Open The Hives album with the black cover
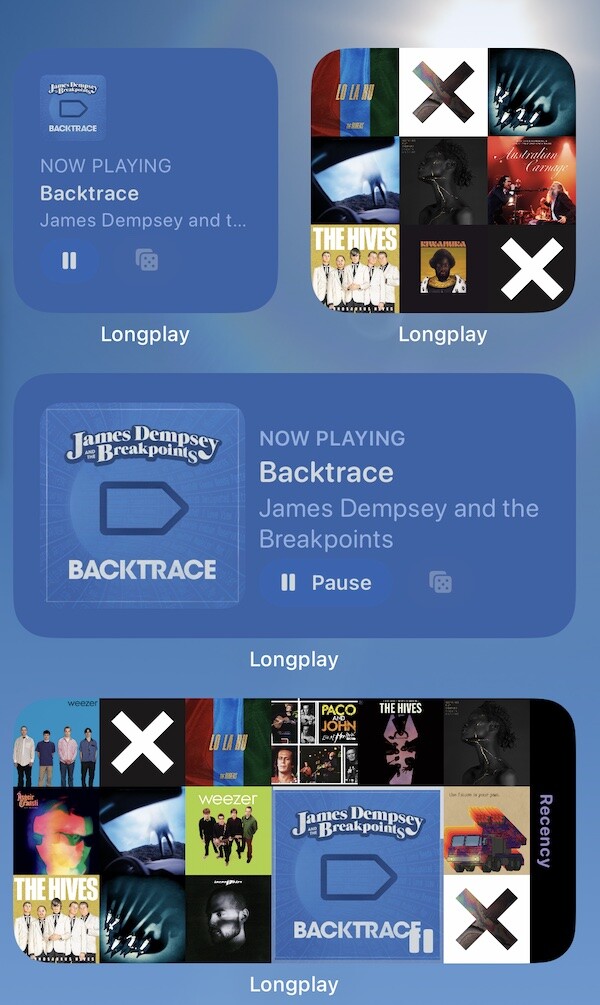Screen dimensions: 600x1005 [x=400, y=742]
